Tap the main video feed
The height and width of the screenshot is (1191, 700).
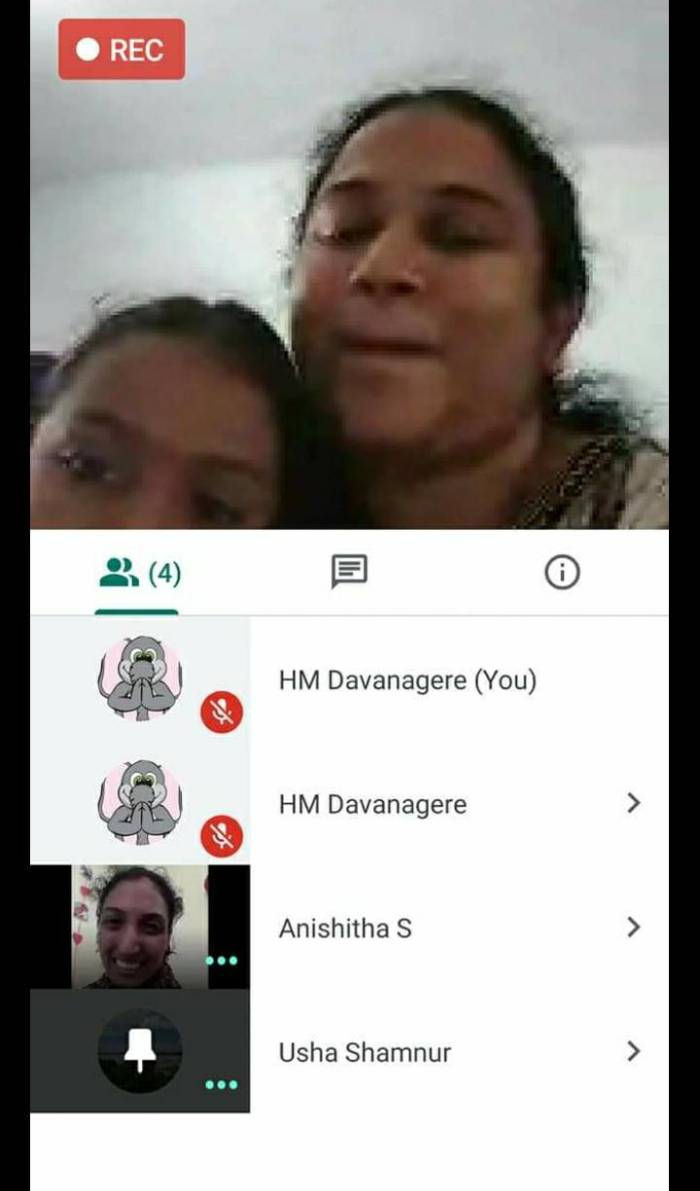(350, 300)
